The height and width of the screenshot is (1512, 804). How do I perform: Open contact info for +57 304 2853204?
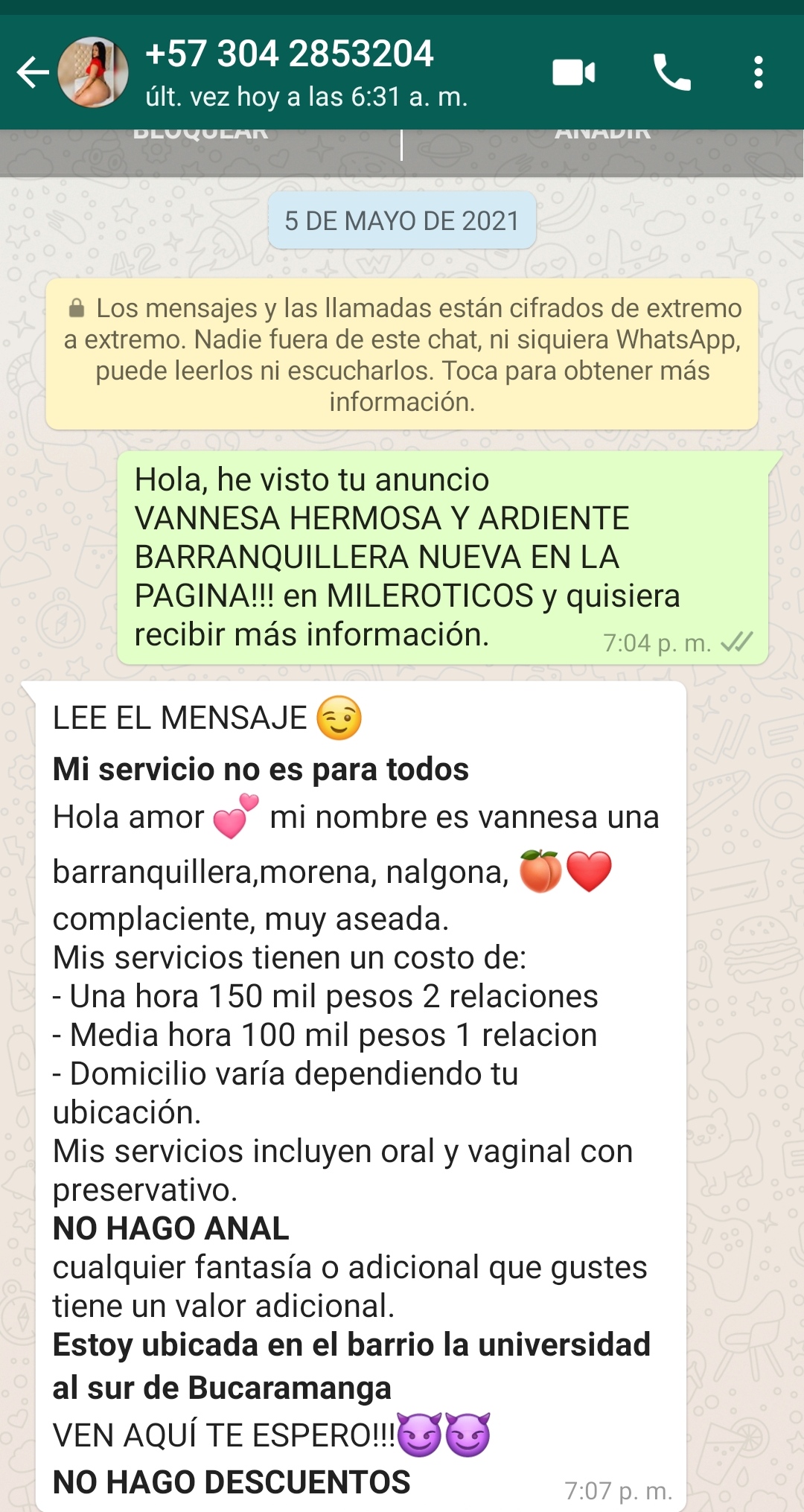coord(305,73)
